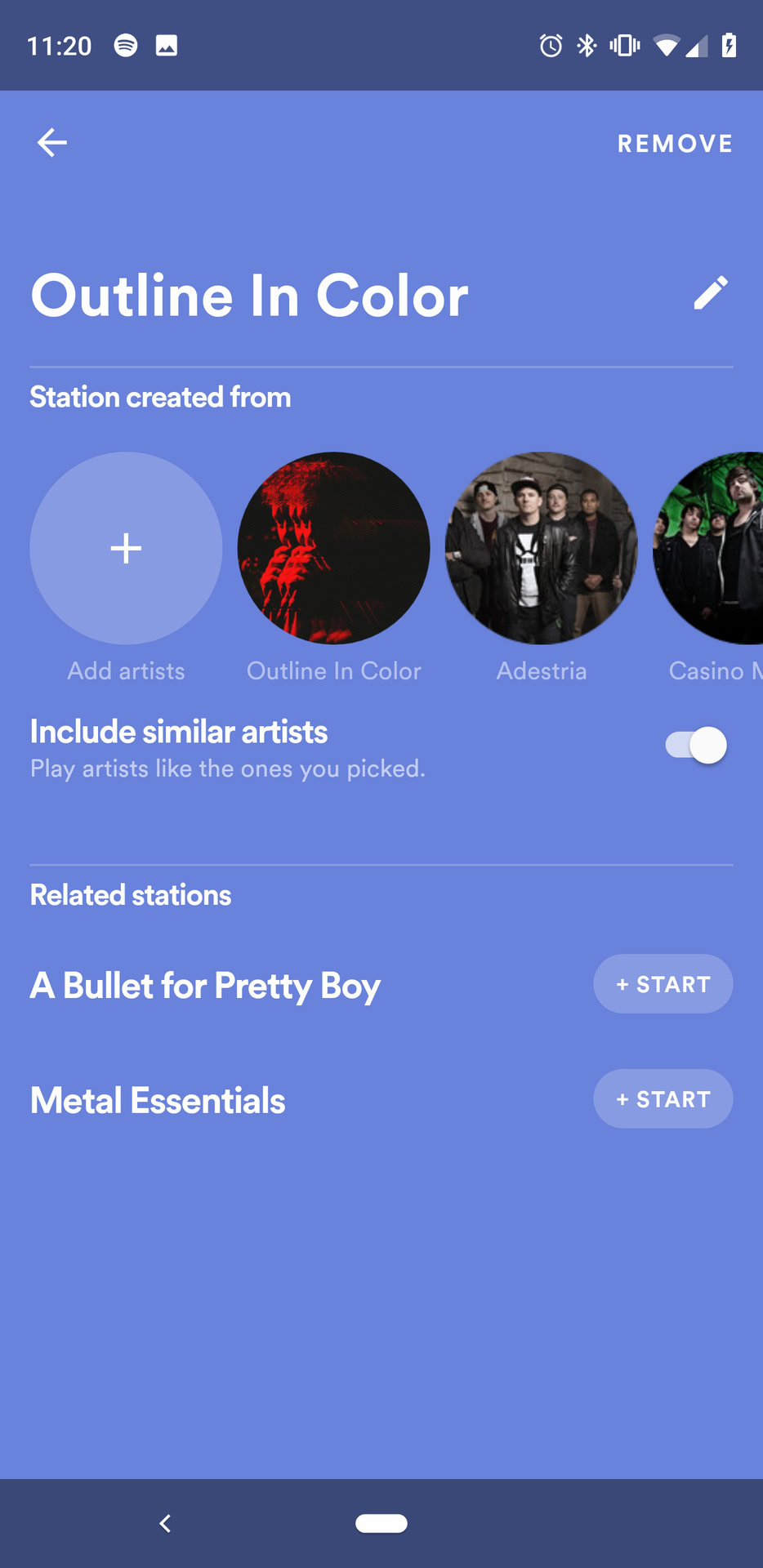Image resolution: width=763 pixels, height=1568 pixels.
Task: Select the Adestria artist picture
Action: (x=541, y=548)
